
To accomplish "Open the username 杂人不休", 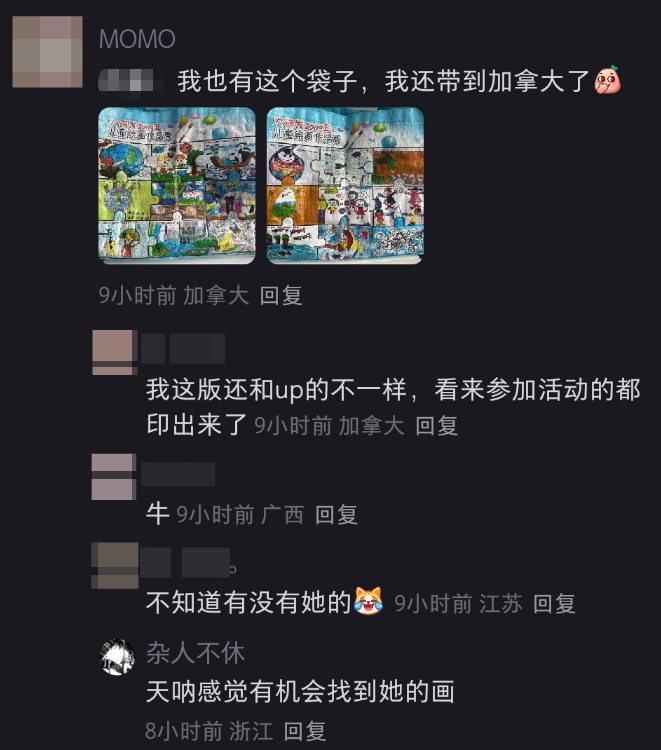I will click(195, 654).
